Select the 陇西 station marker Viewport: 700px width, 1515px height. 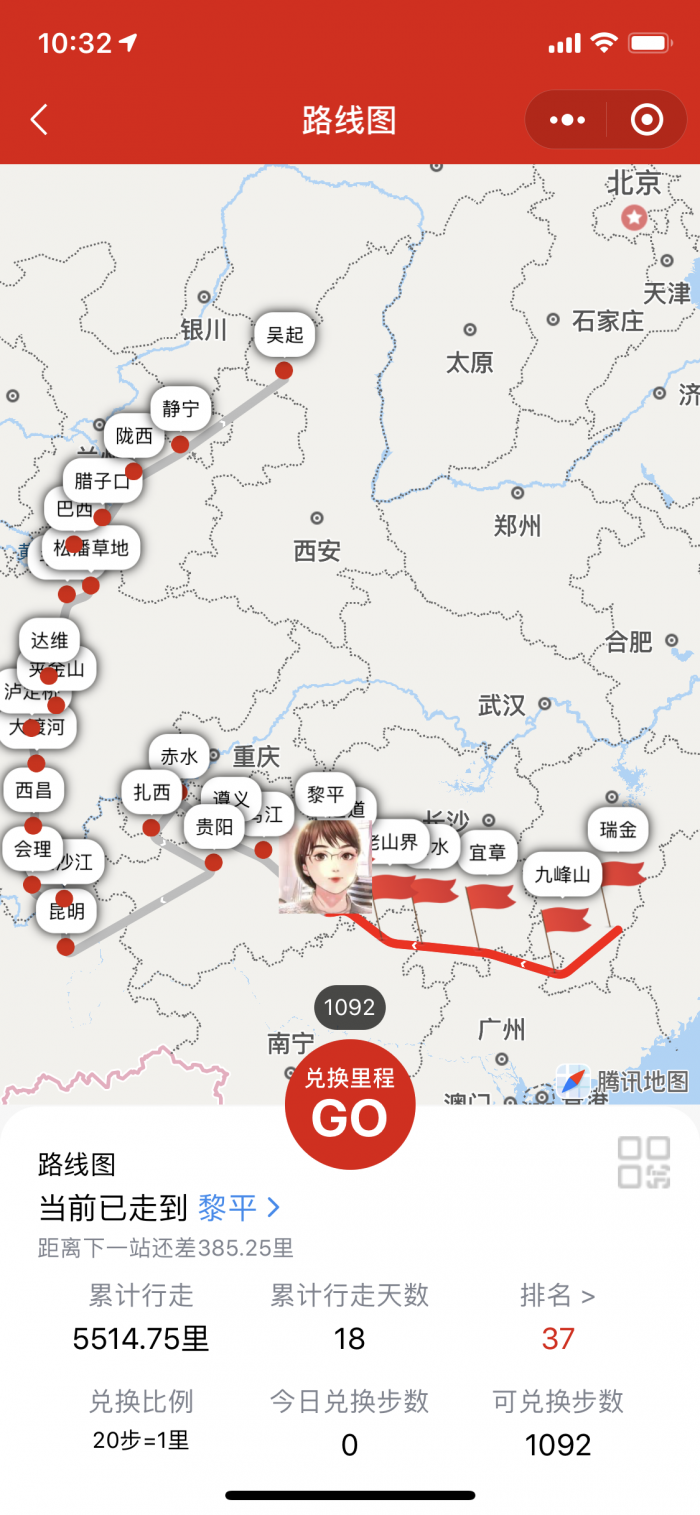134,436
